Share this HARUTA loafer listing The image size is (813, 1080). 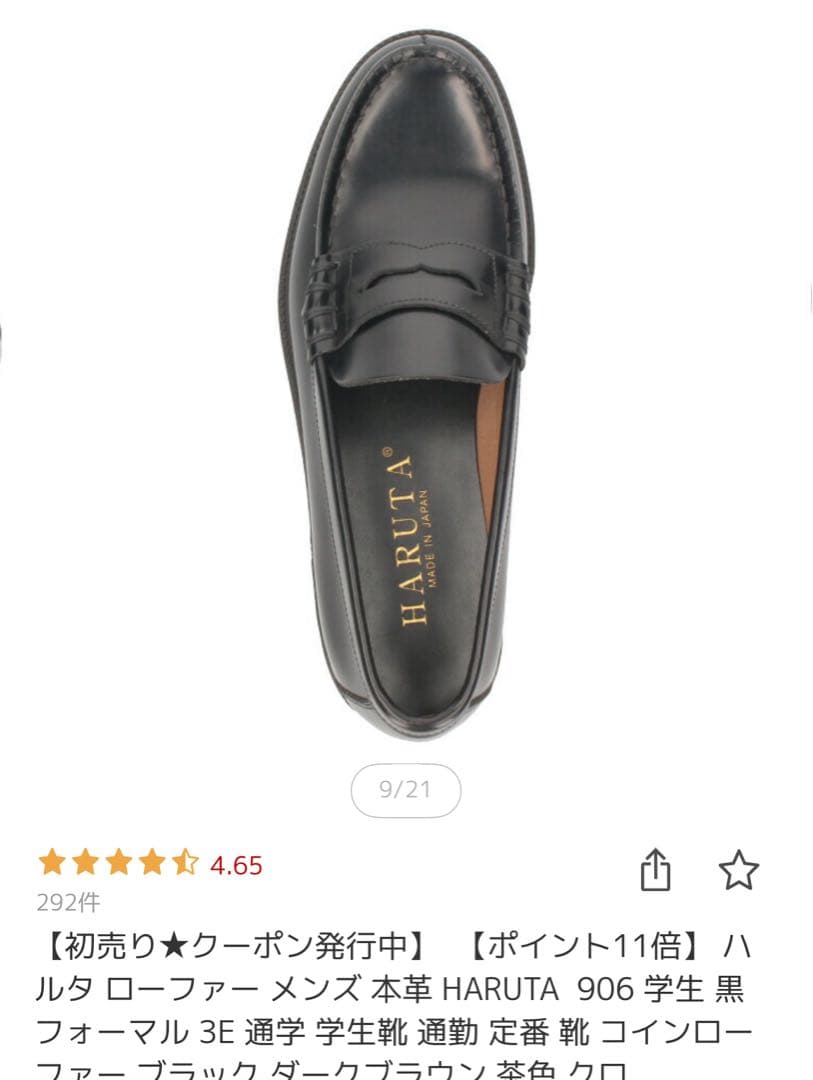click(x=655, y=869)
